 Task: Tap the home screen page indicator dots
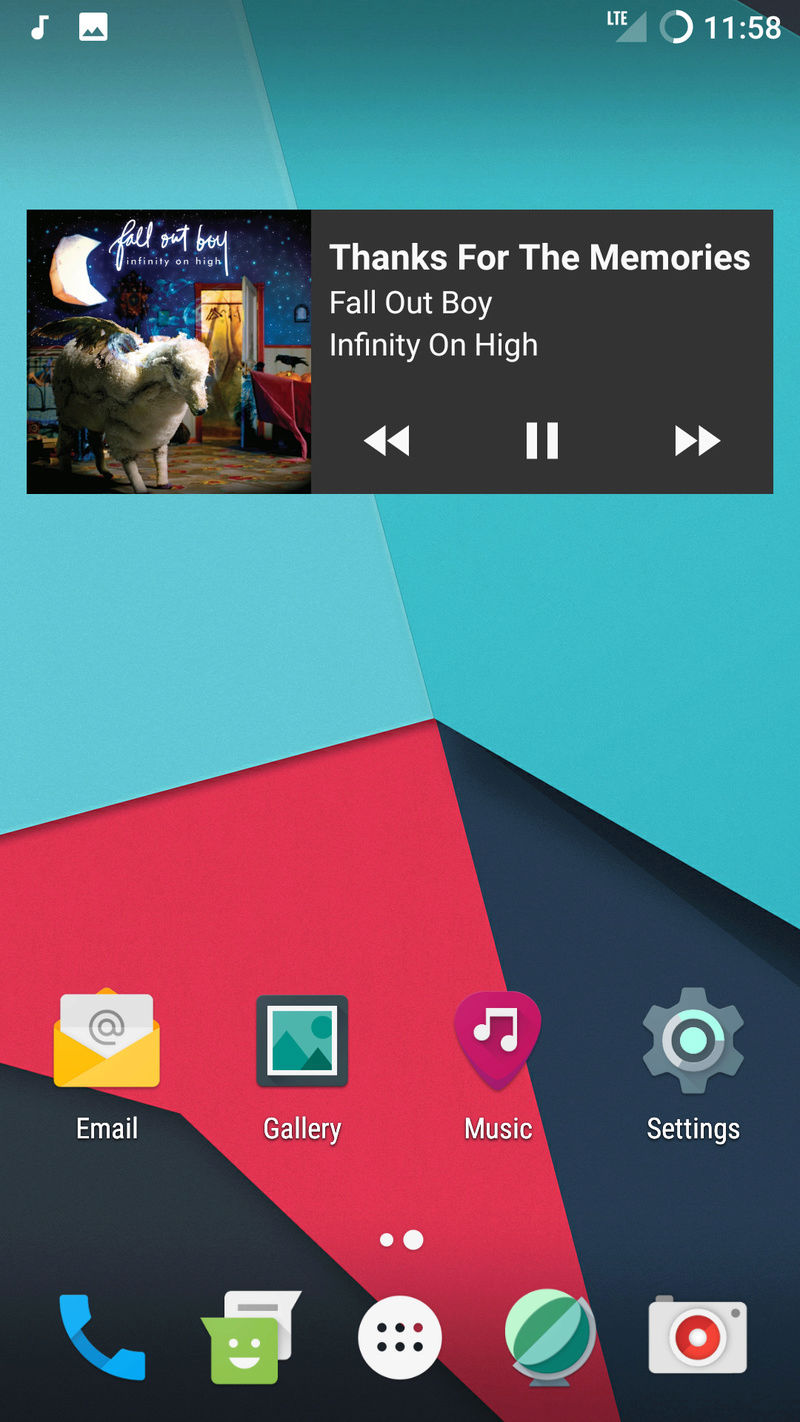coord(401,1240)
